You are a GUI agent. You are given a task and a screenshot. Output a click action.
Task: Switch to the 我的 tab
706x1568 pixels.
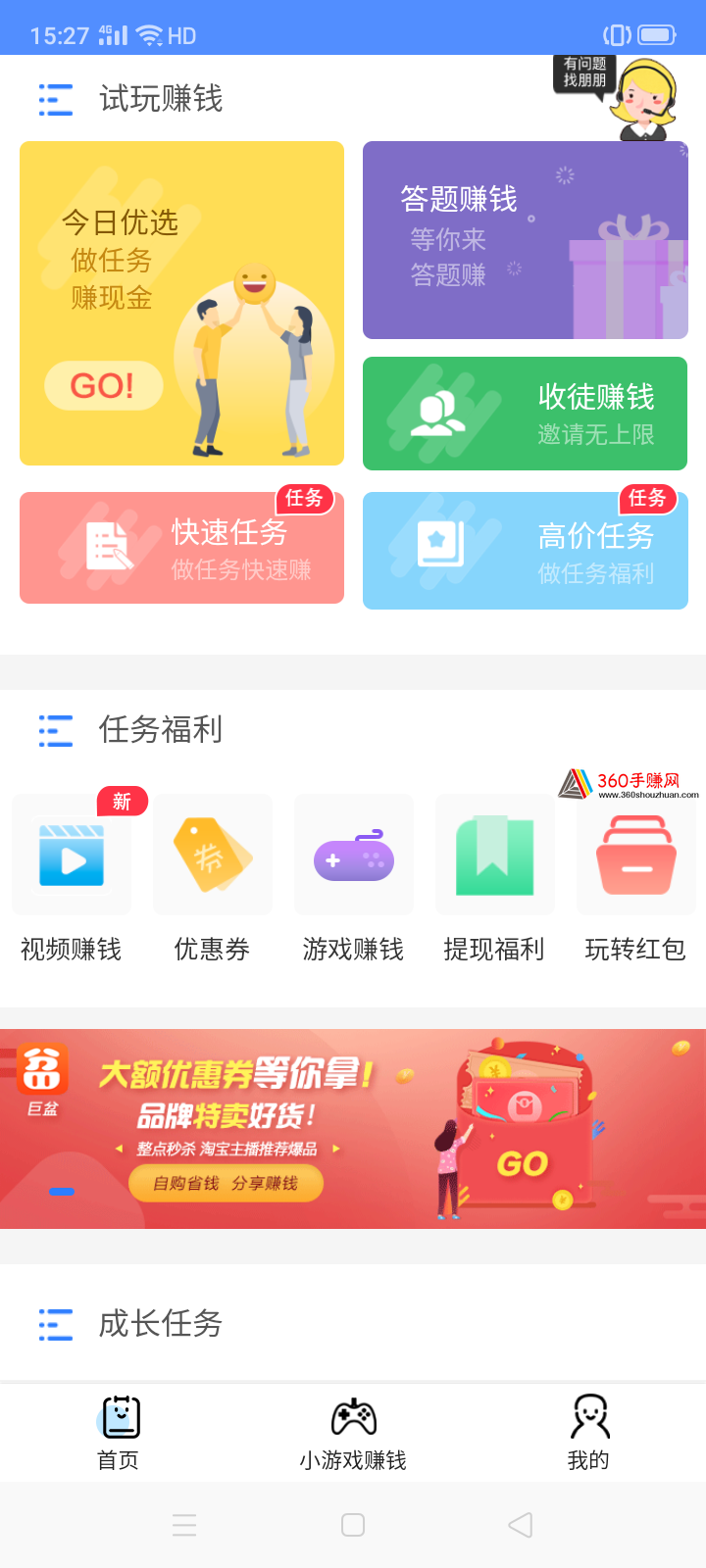tap(588, 1433)
